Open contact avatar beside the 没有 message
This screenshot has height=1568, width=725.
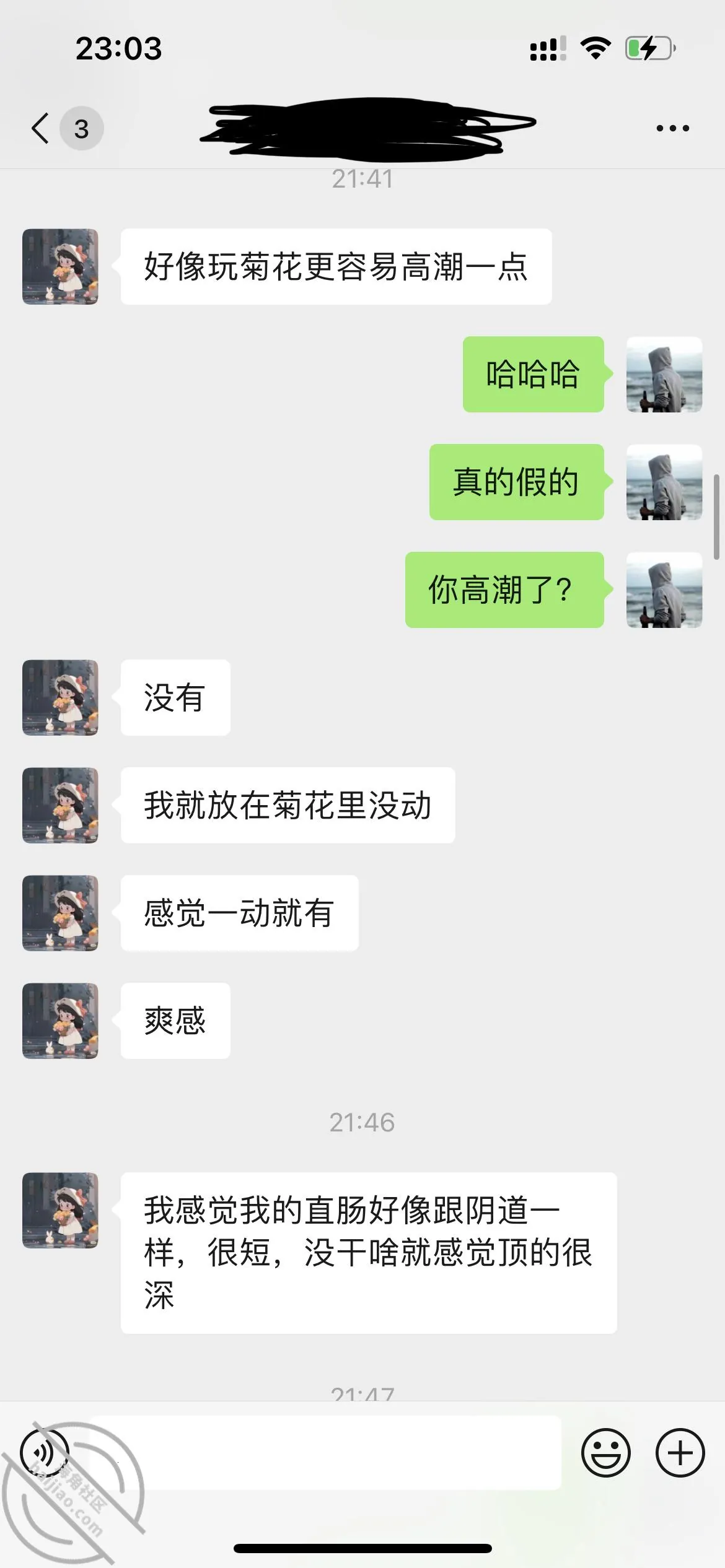[60, 697]
